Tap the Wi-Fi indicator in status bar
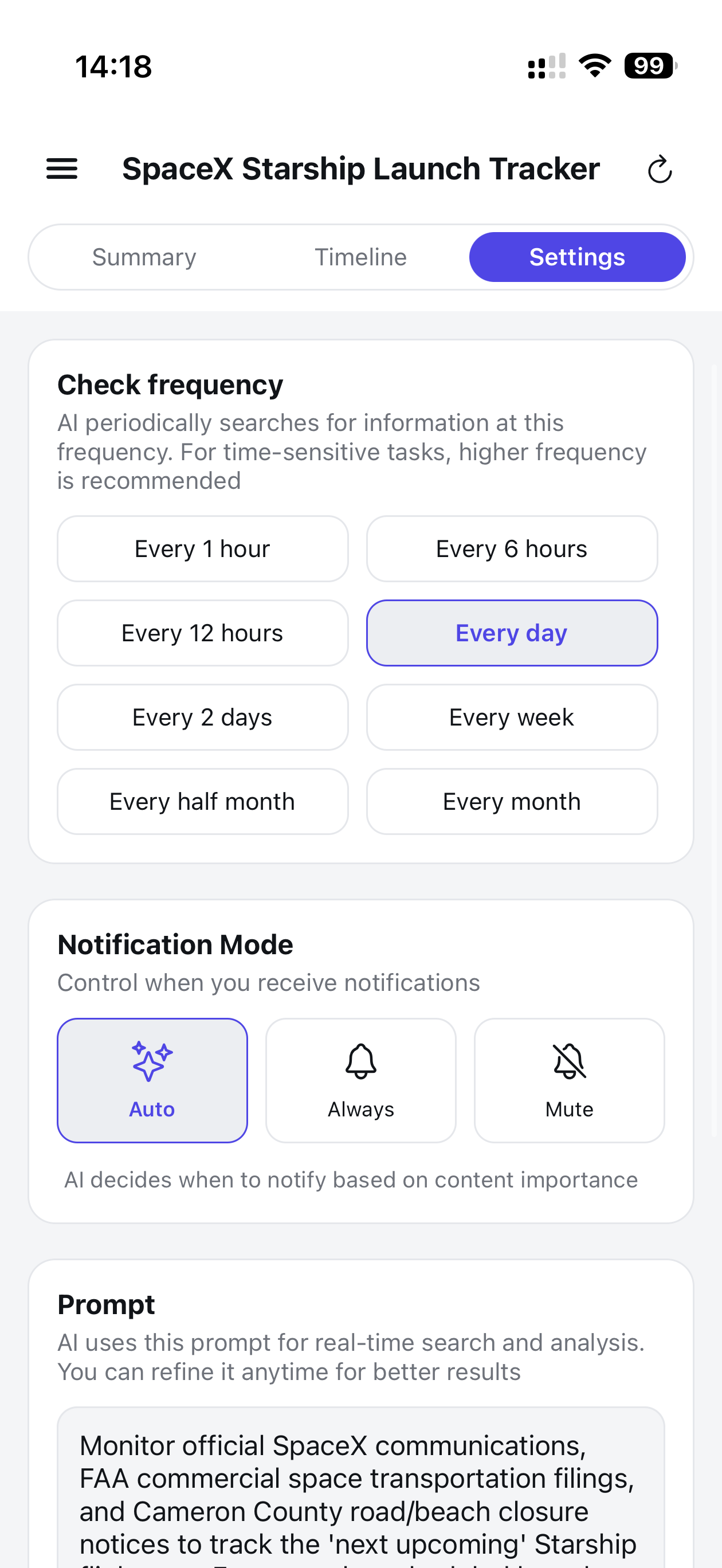722x1568 pixels. tap(594, 65)
